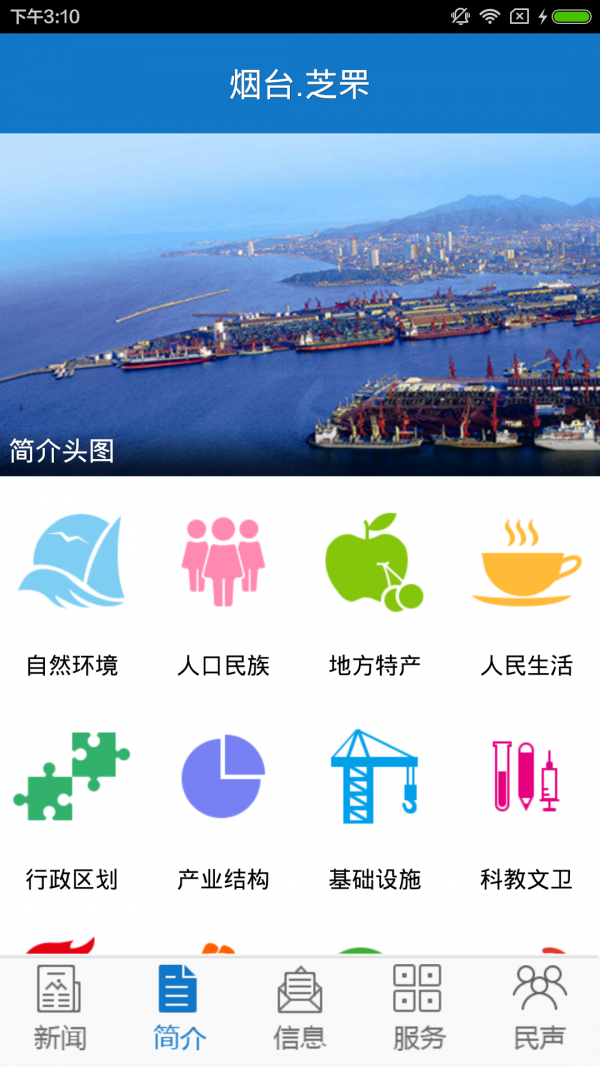Open the 简介头图 banner image

point(300,304)
